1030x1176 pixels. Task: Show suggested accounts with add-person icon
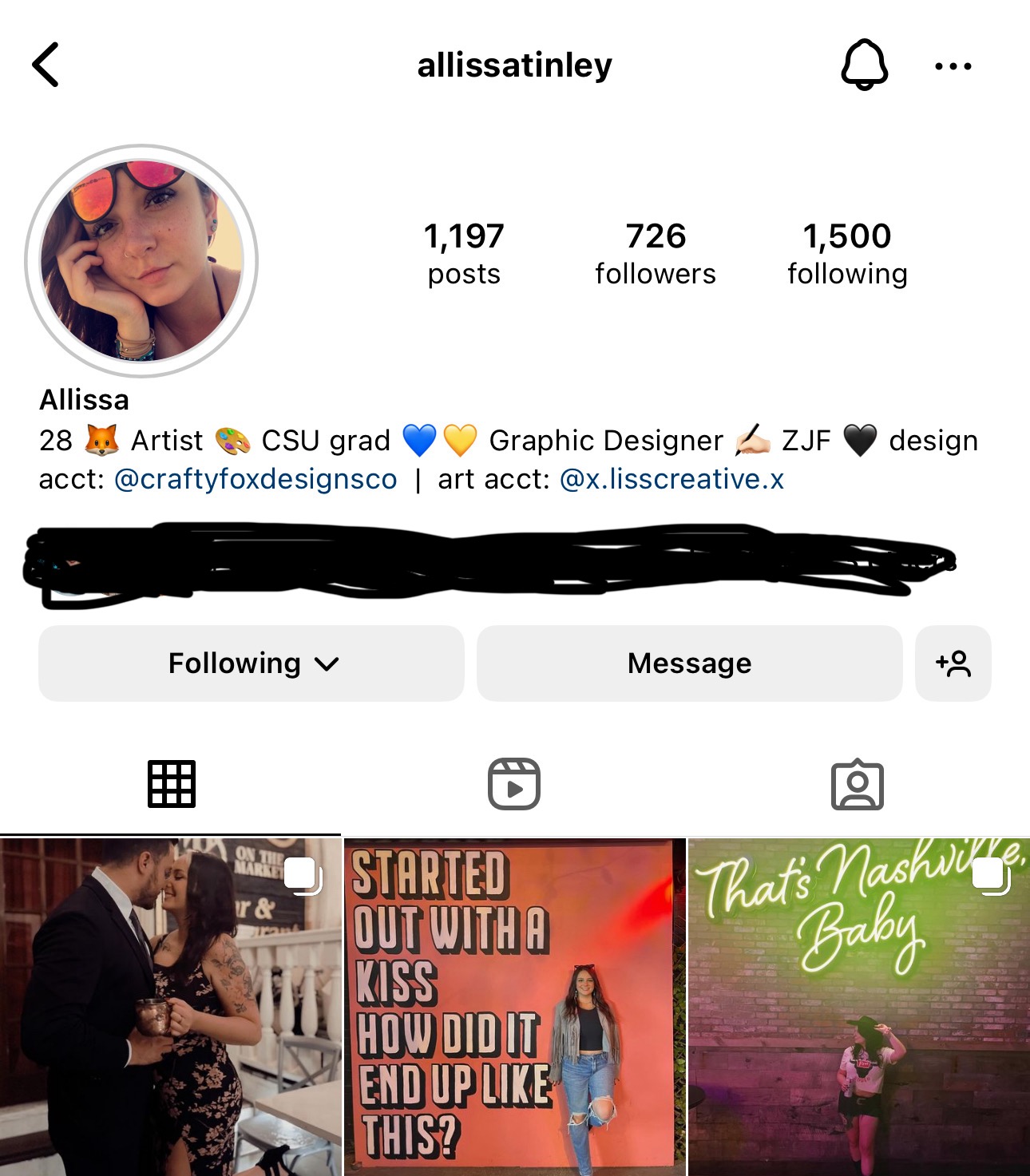point(953,663)
